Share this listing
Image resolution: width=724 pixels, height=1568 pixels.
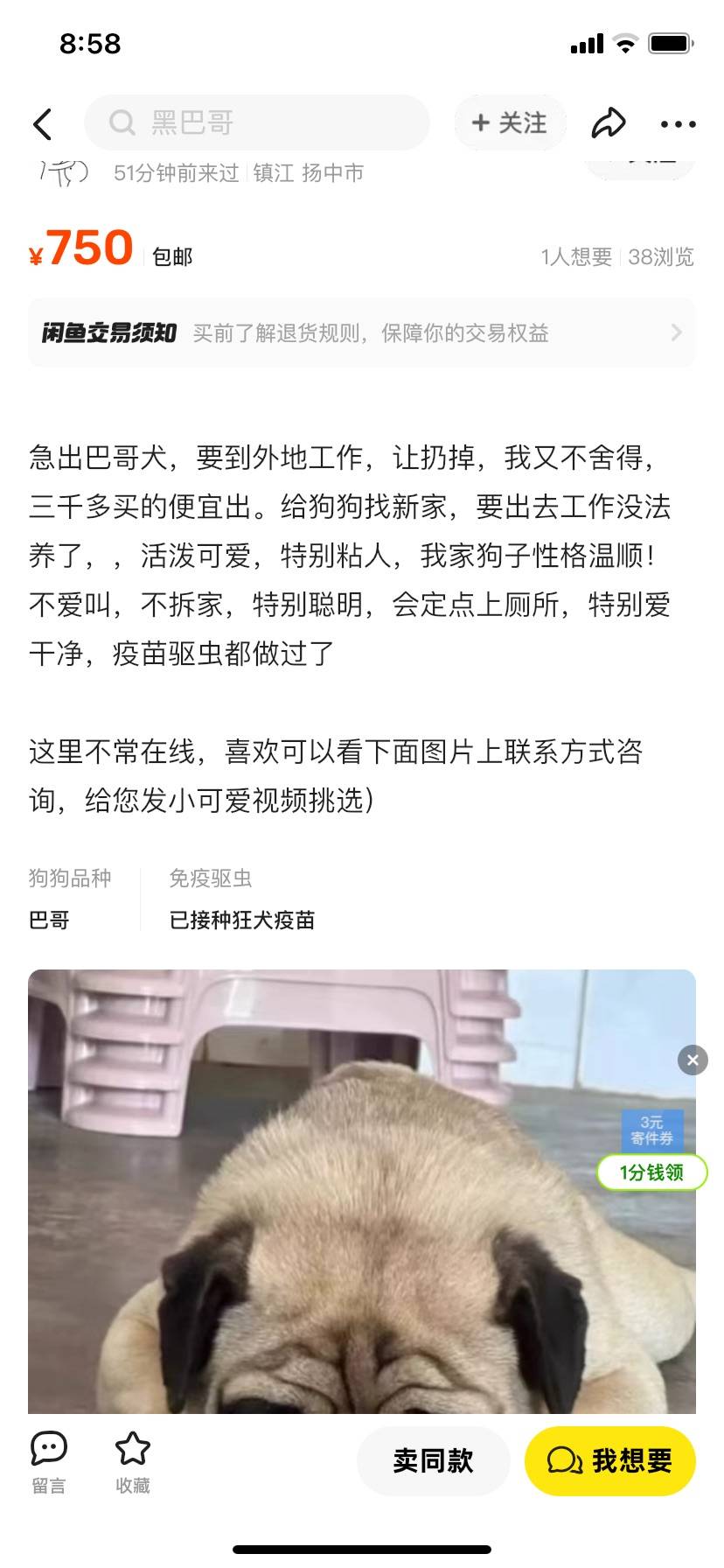[x=609, y=123]
